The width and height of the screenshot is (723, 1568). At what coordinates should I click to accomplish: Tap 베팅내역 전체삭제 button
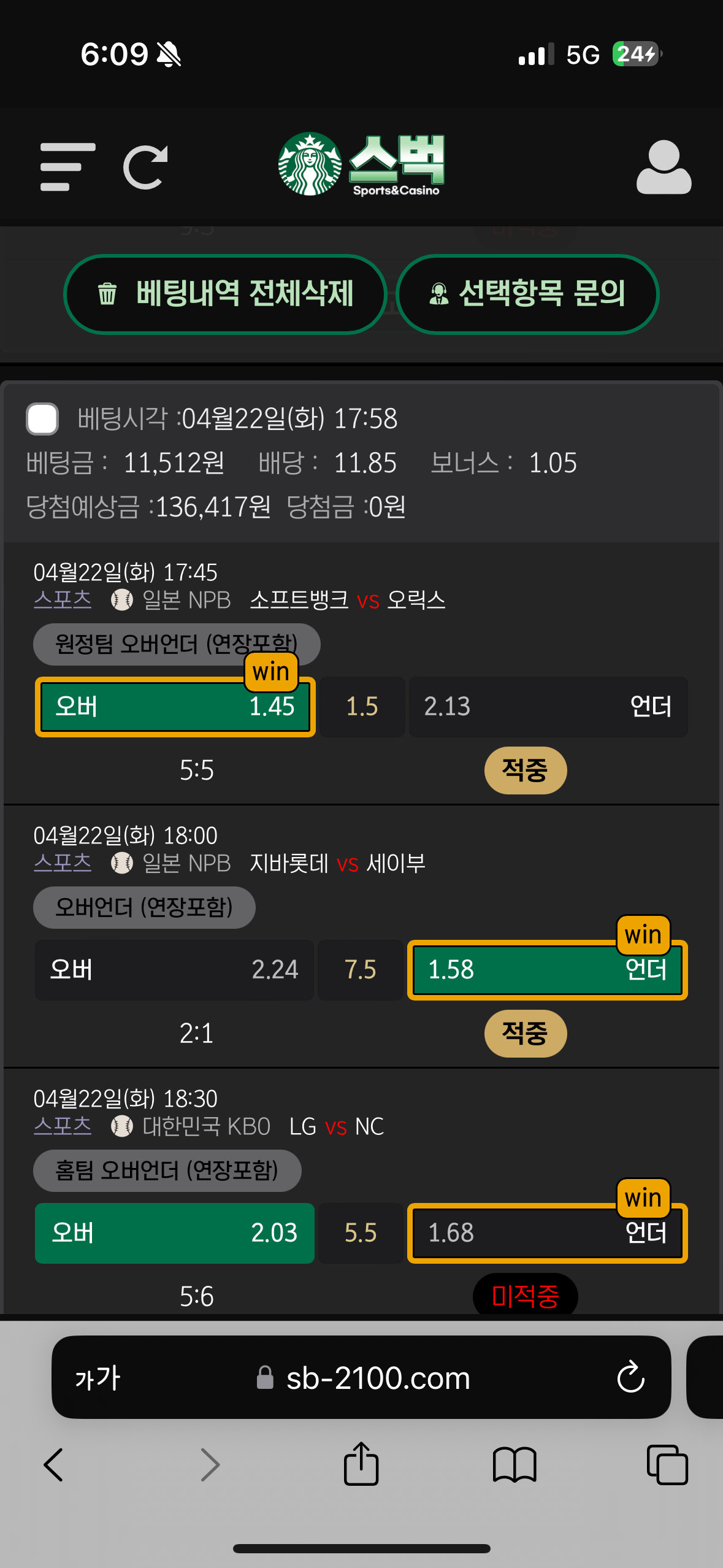point(225,294)
